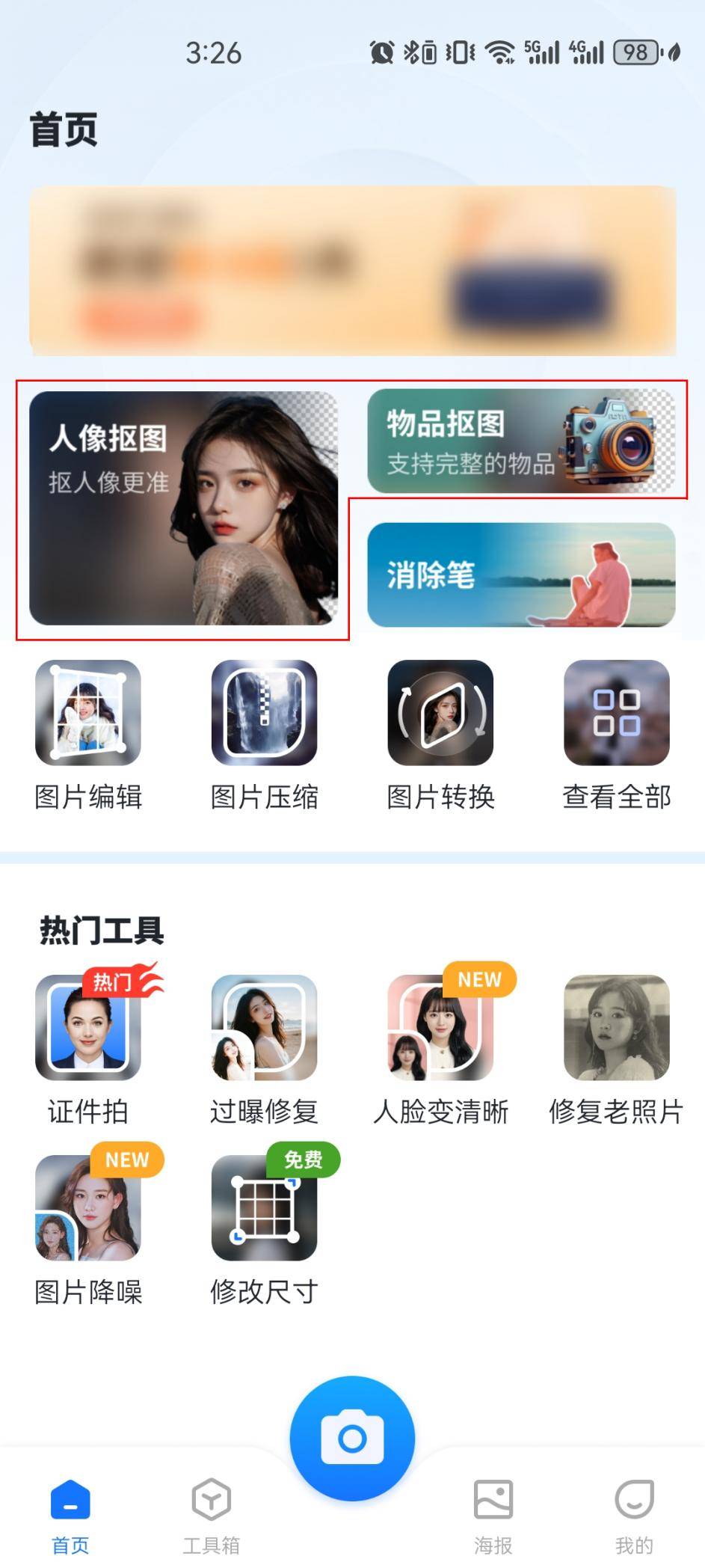The image size is (705, 1568).
Task: Open the 图片压缩 compression tool
Action: tap(265, 714)
